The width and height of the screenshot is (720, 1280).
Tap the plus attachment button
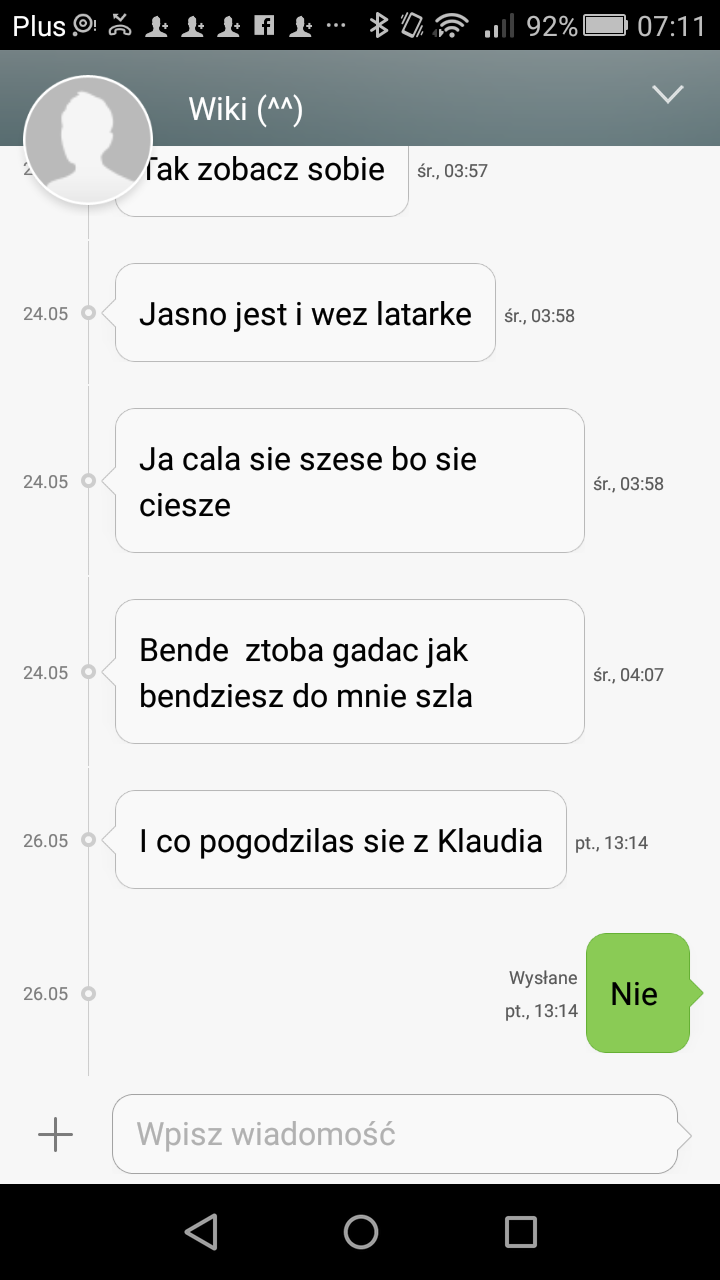(x=55, y=1134)
